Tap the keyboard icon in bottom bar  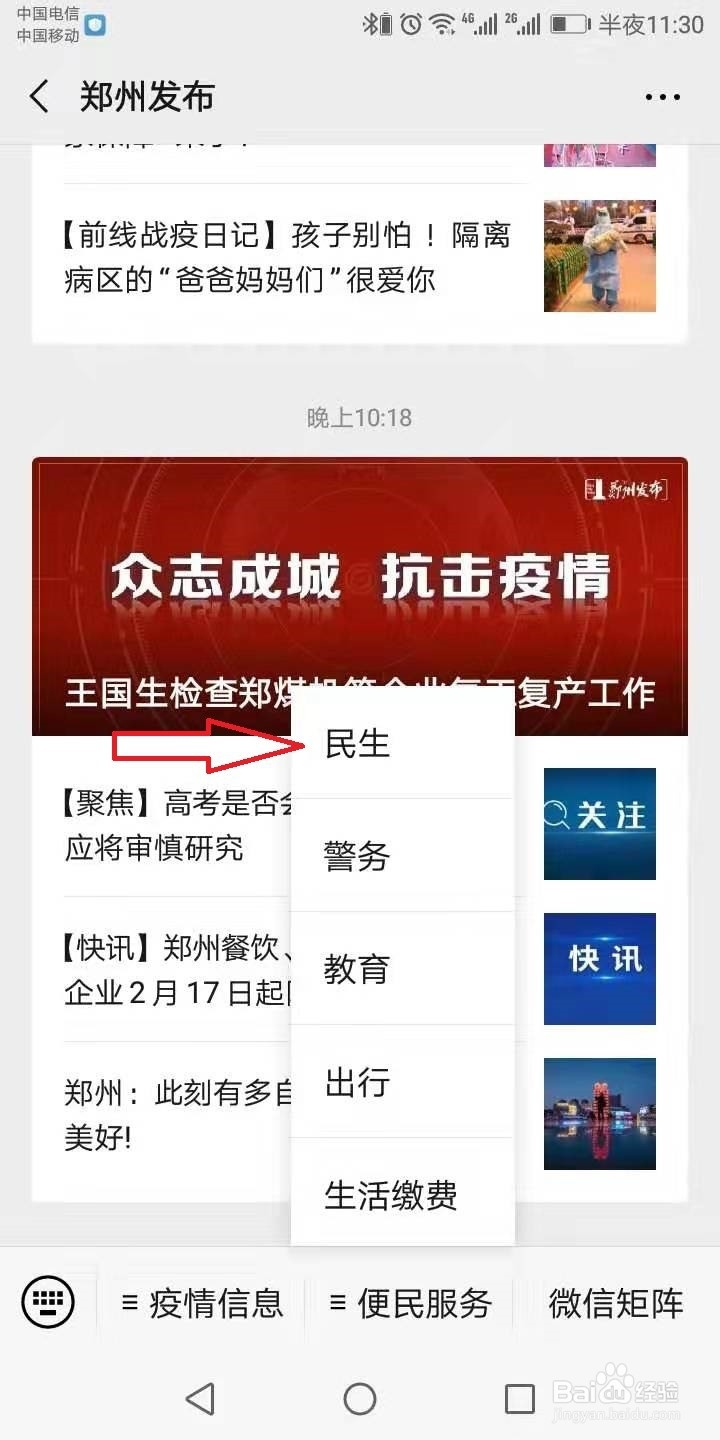pyautogui.click(x=46, y=1301)
